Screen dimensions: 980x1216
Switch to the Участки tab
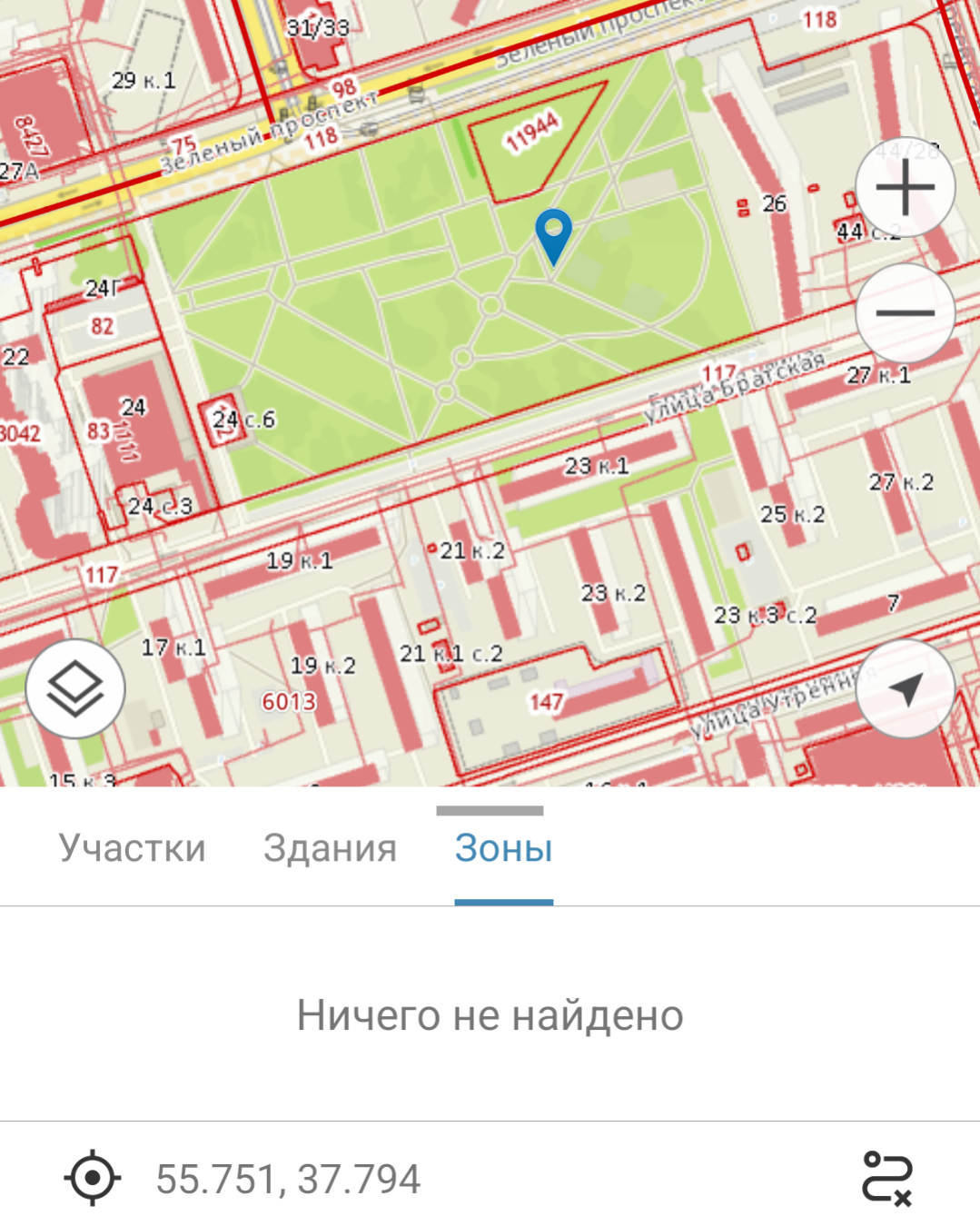pos(133,848)
